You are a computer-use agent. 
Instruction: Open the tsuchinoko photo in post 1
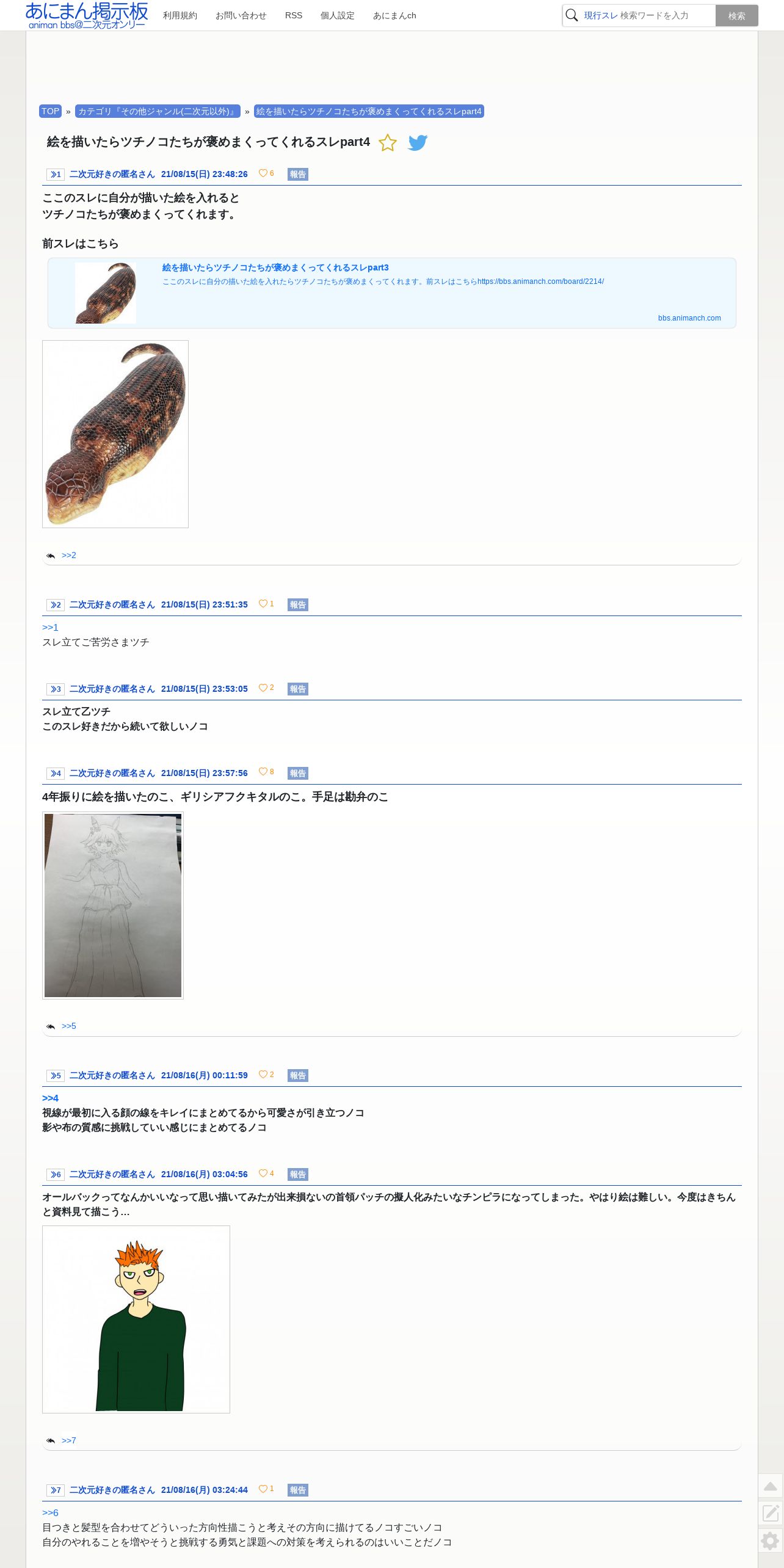115,434
